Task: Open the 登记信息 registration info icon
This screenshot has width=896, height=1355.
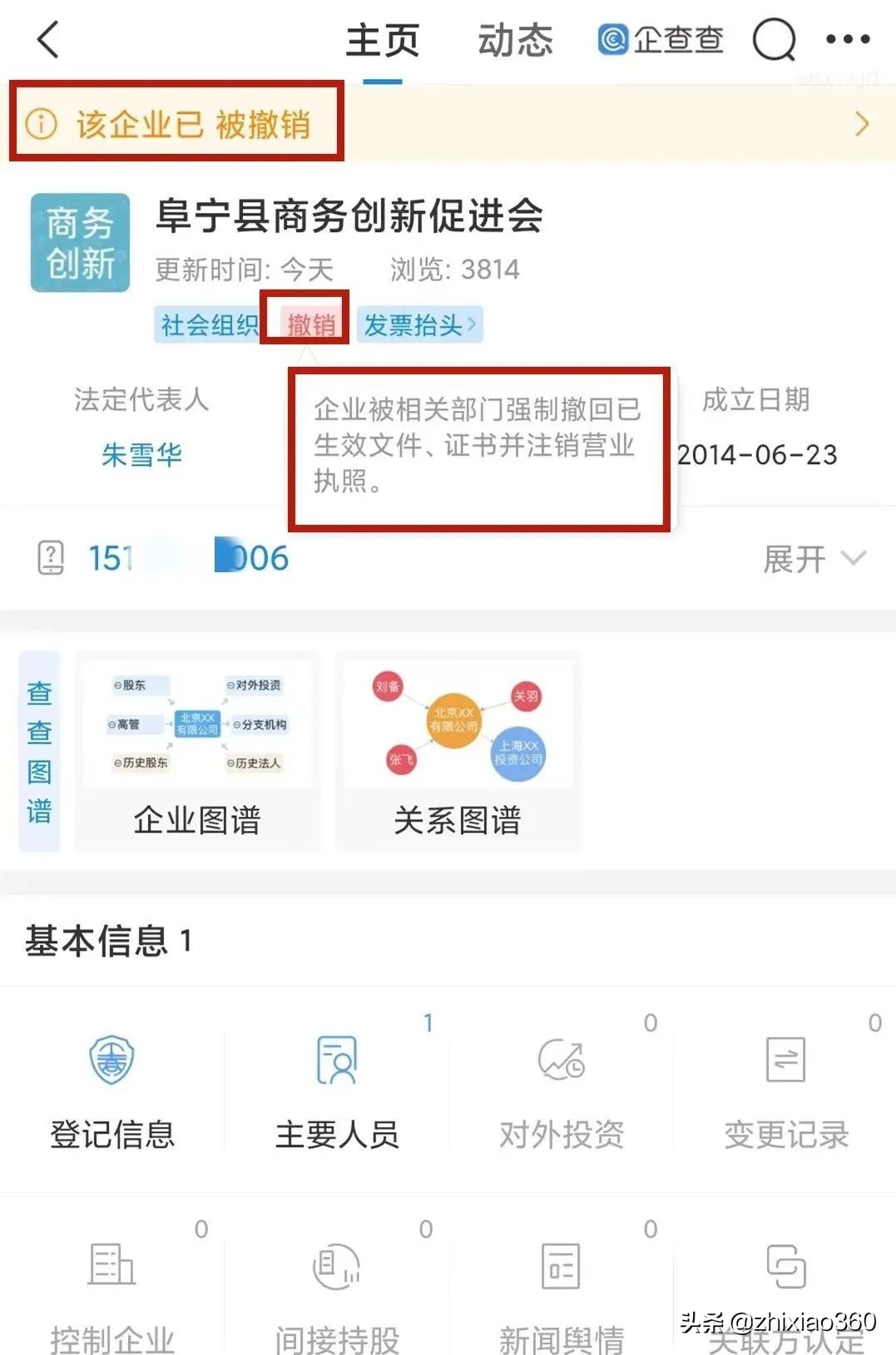Action: (113, 1081)
